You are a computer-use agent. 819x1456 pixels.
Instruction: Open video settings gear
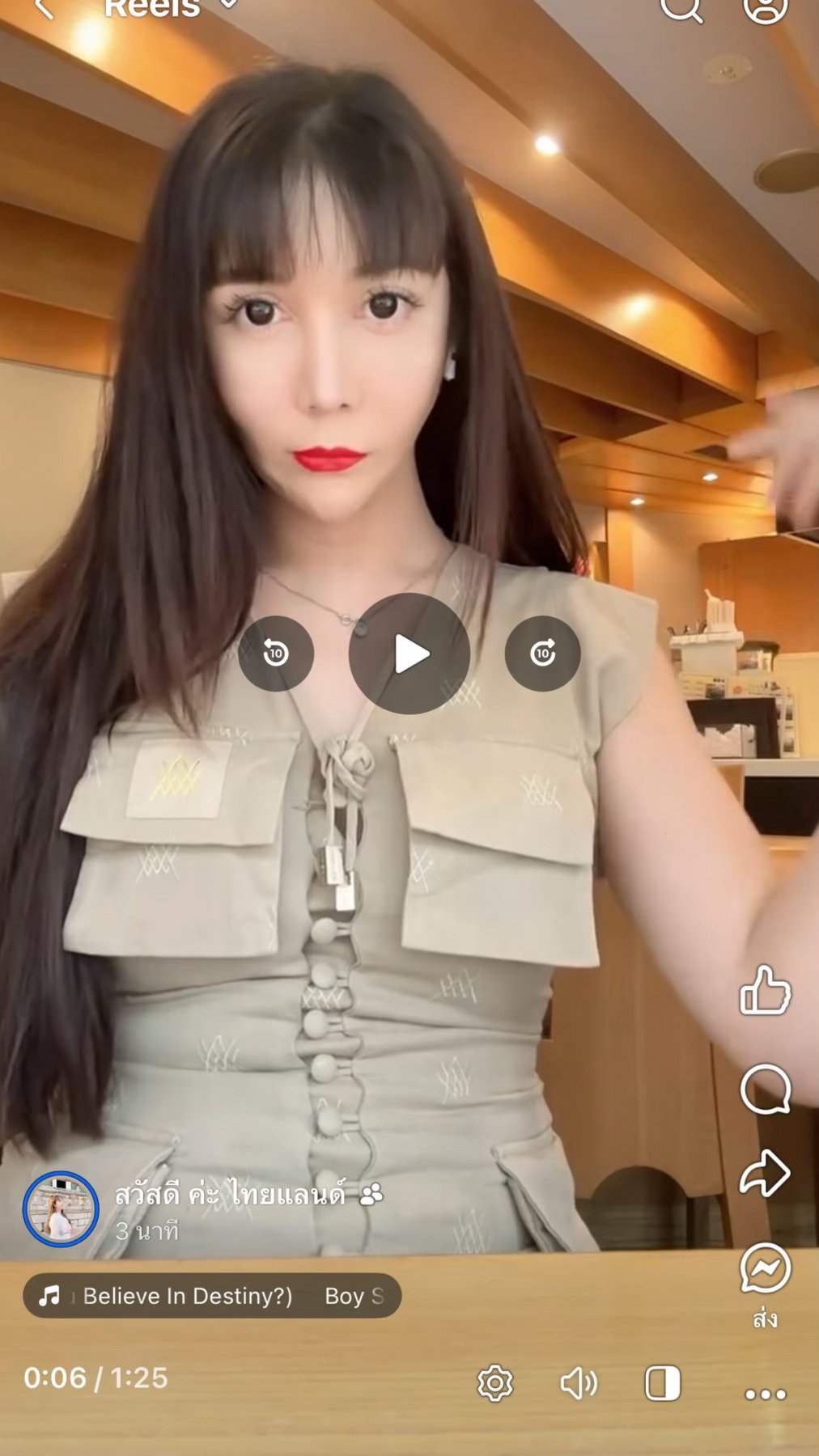[495, 1383]
